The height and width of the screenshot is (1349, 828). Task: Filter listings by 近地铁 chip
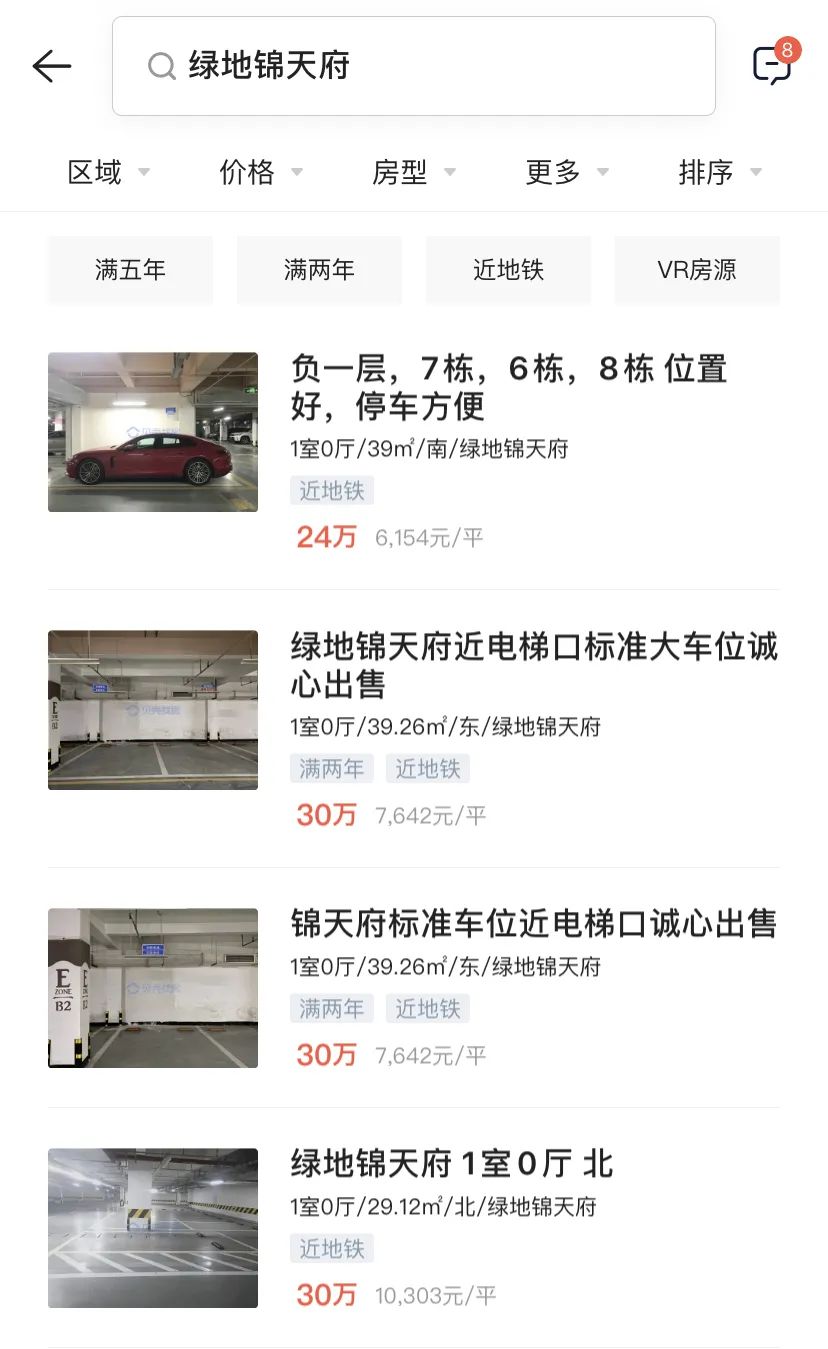pos(508,270)
